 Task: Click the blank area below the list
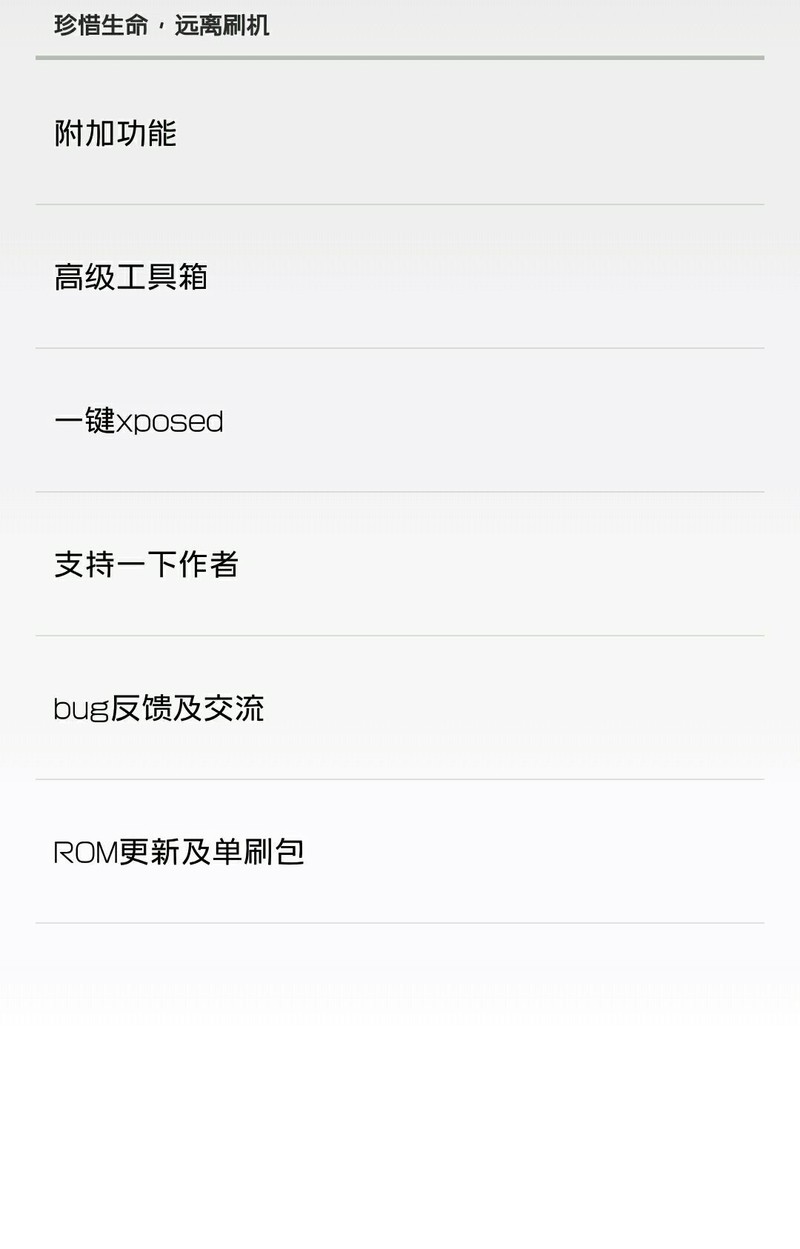[400, 1100]
